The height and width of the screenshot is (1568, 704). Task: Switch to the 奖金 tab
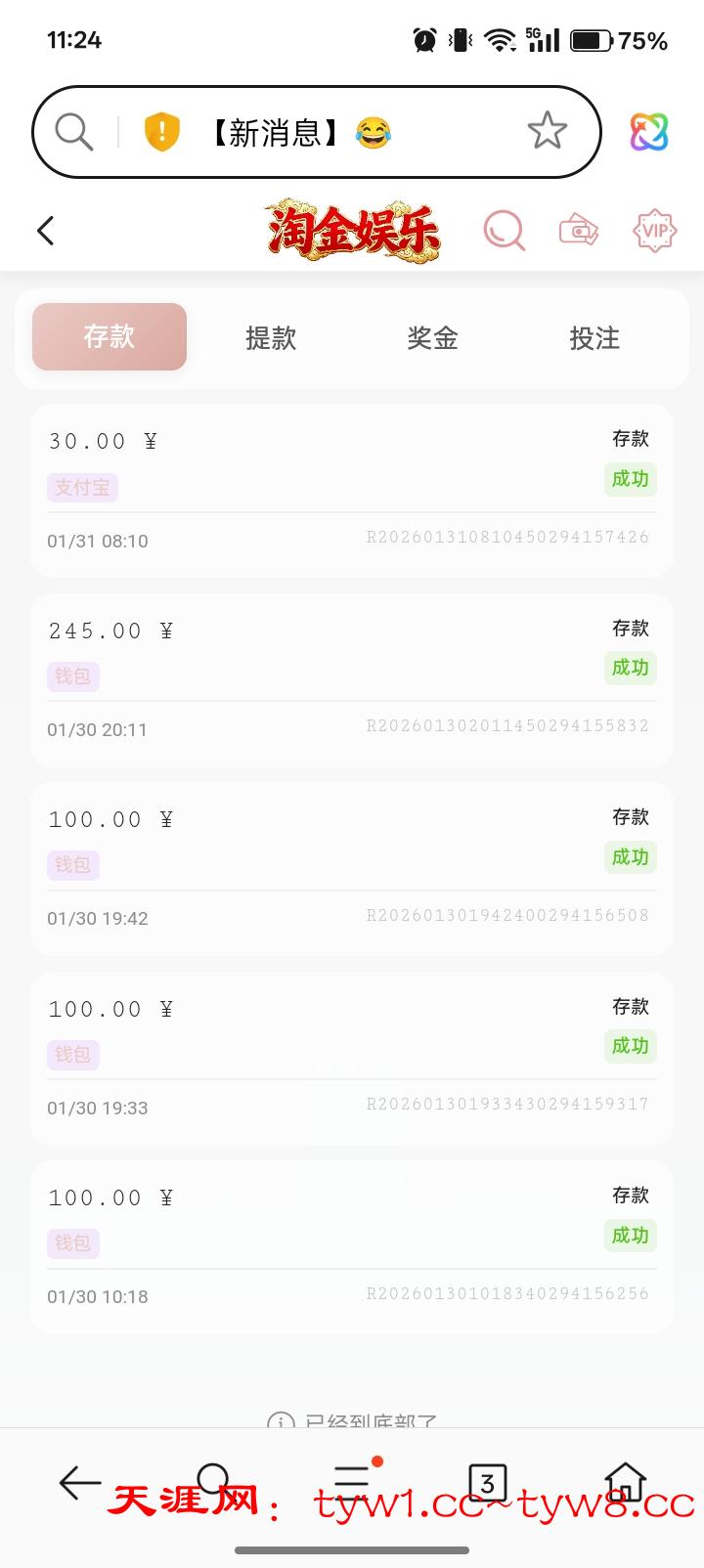[433, 338]
